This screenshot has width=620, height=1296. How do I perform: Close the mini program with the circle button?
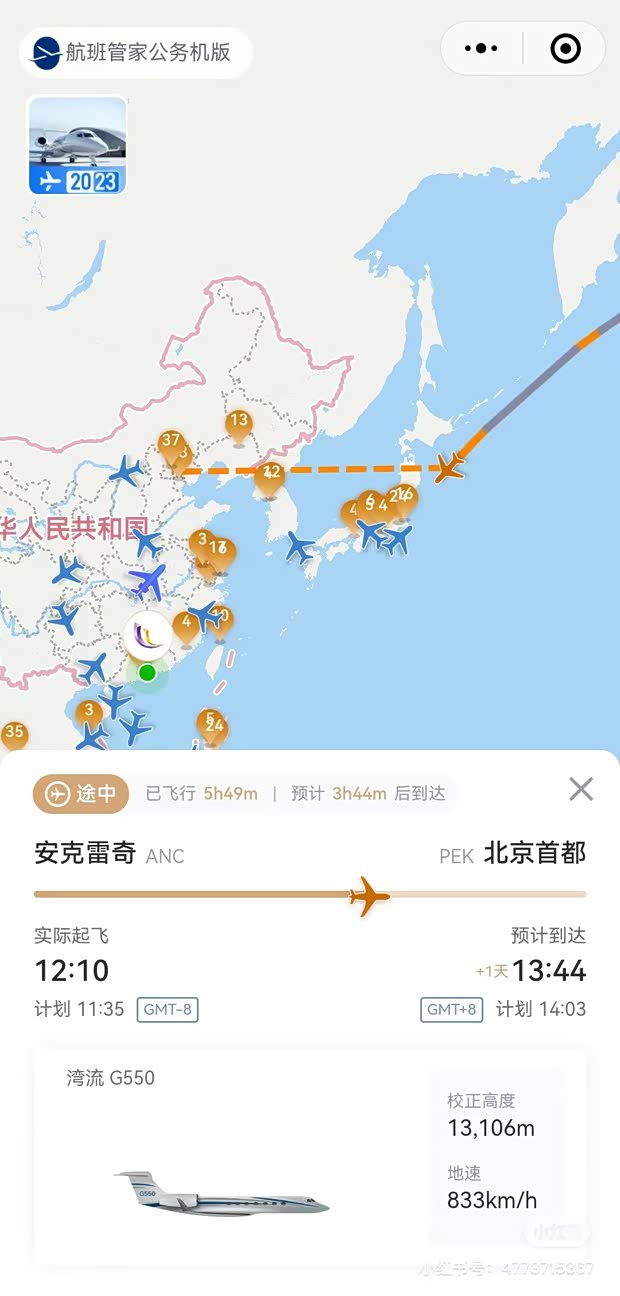[x=565, y=48]
